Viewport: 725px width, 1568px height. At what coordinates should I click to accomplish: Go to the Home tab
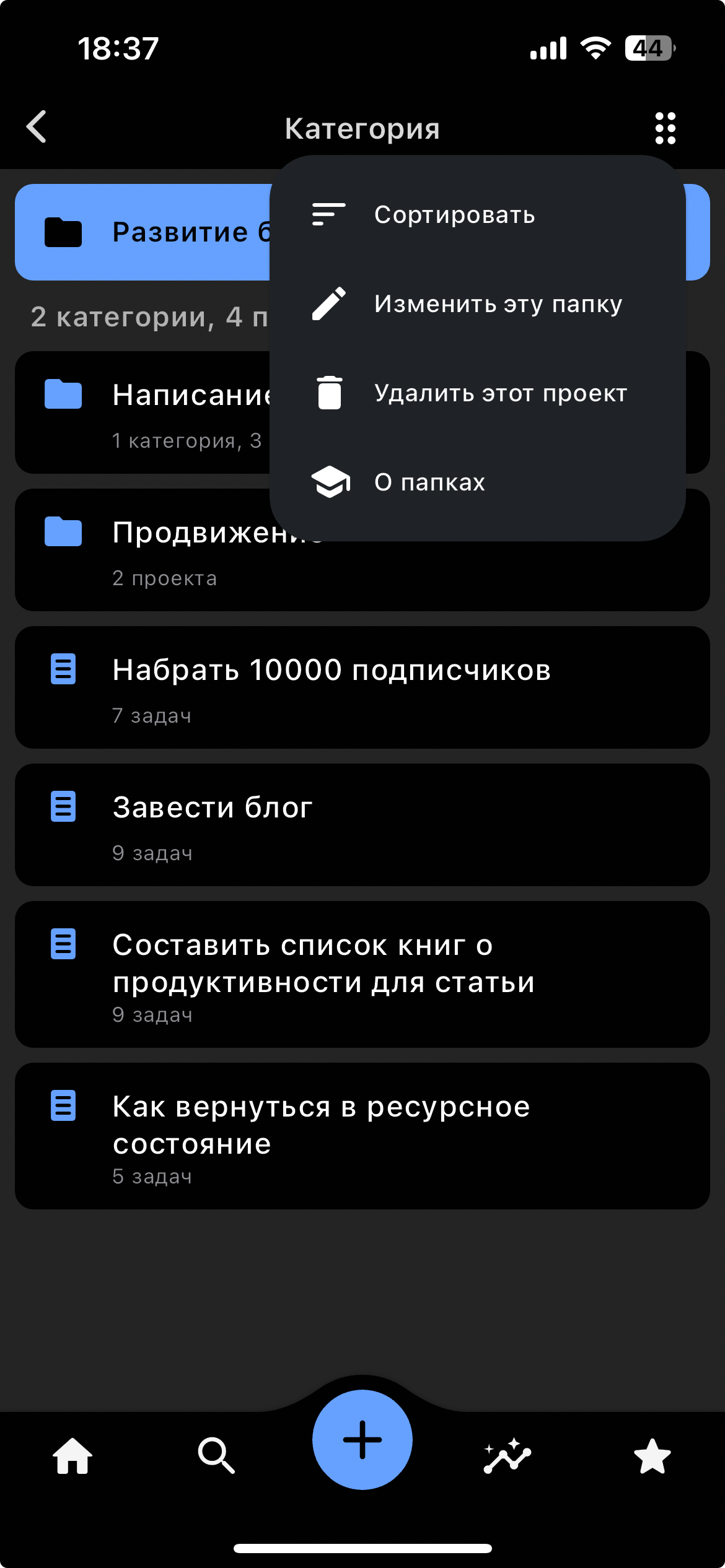[72, 1456]
